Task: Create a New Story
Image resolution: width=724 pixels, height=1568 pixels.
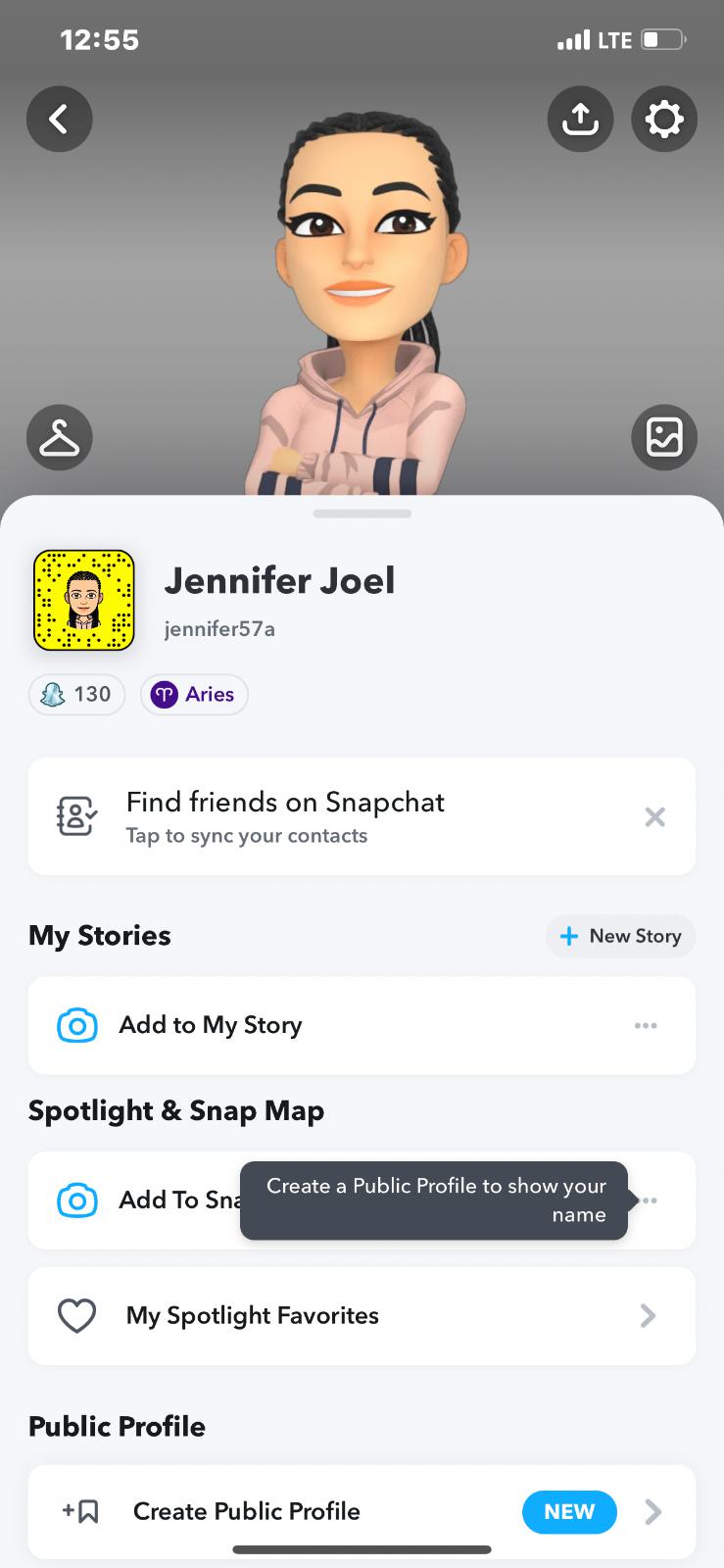Action: pyautogui.click(x=620, y=936)
